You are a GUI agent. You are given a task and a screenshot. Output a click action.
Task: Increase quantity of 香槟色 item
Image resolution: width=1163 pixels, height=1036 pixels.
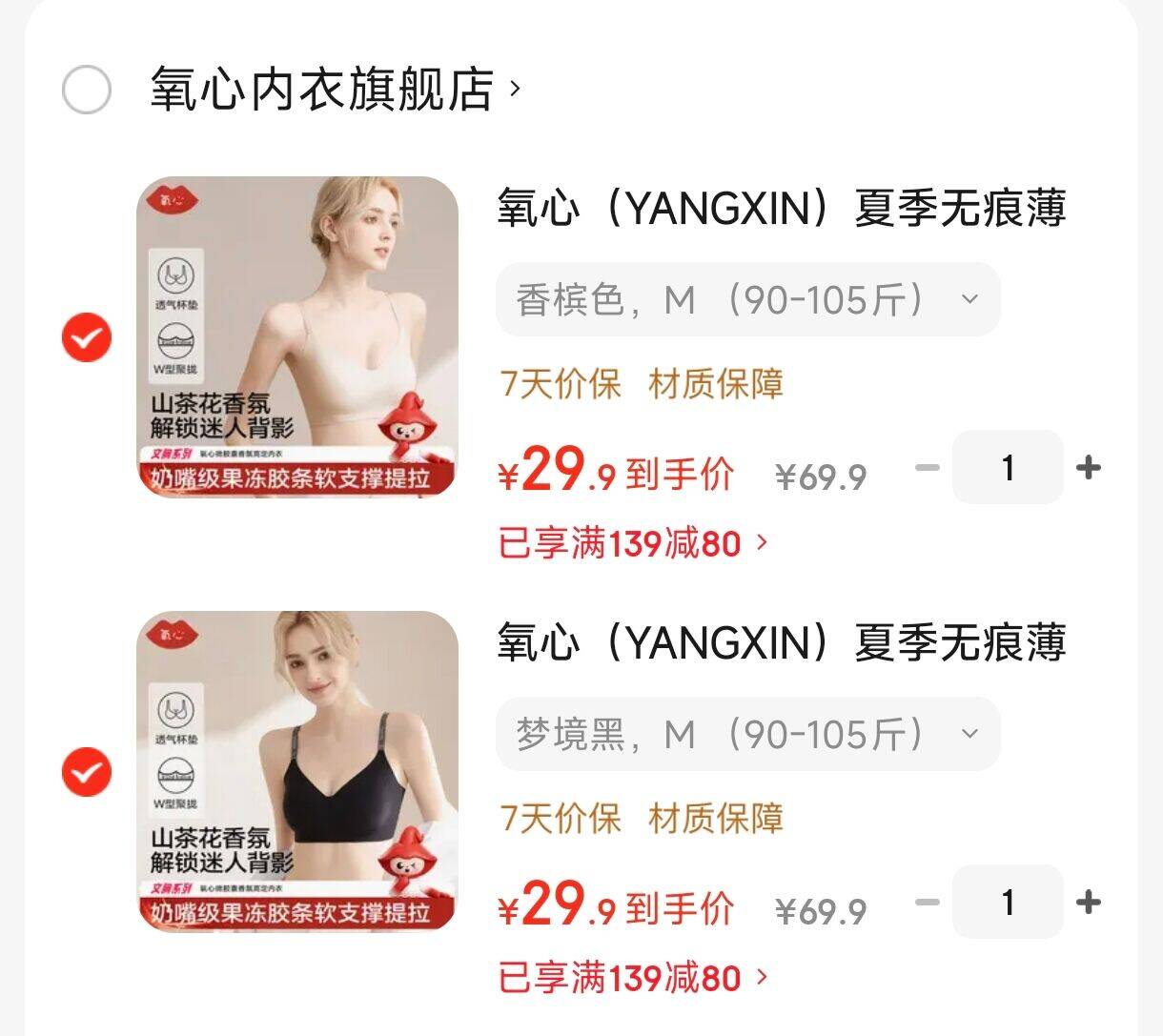click(1088, 468)
